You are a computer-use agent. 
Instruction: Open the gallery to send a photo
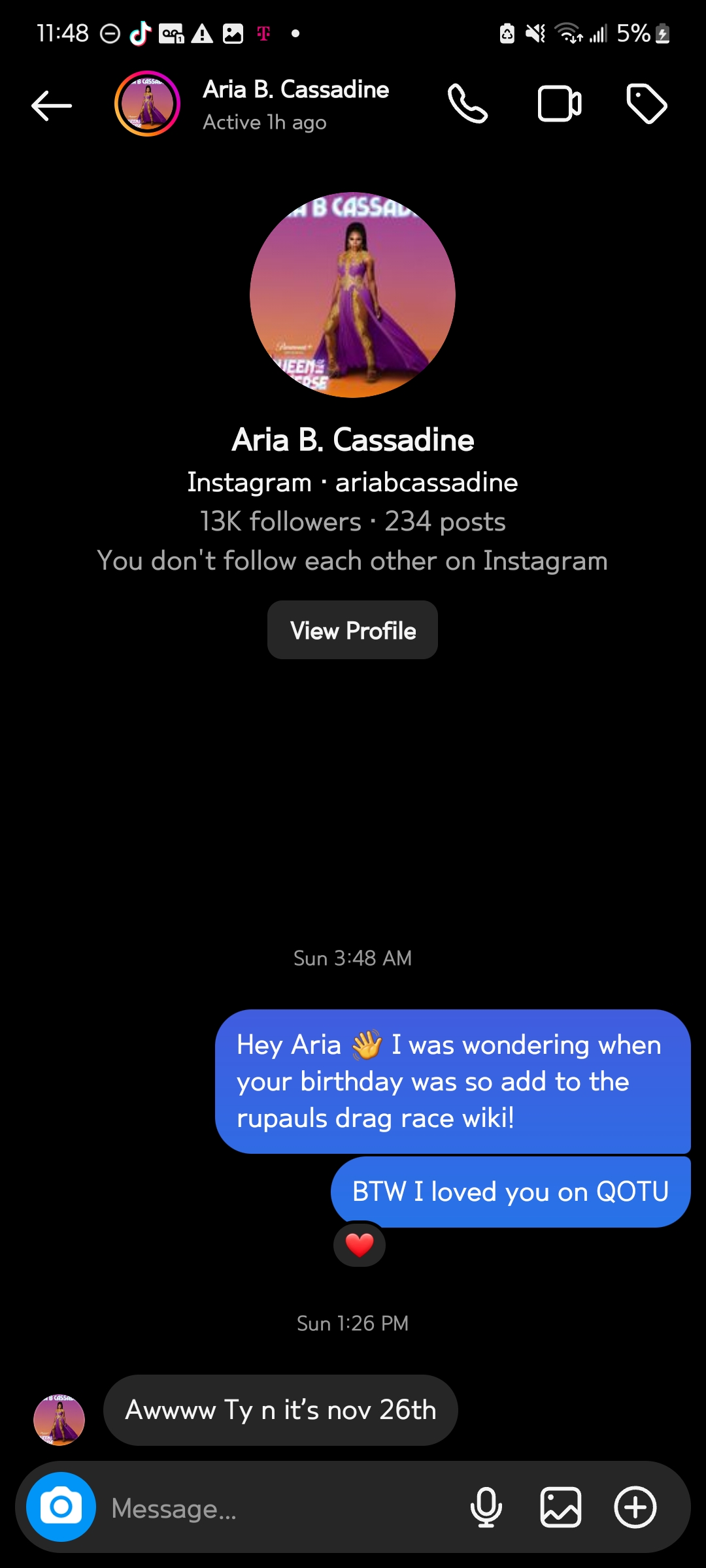pyautogui.click(x=561, y=1507)
